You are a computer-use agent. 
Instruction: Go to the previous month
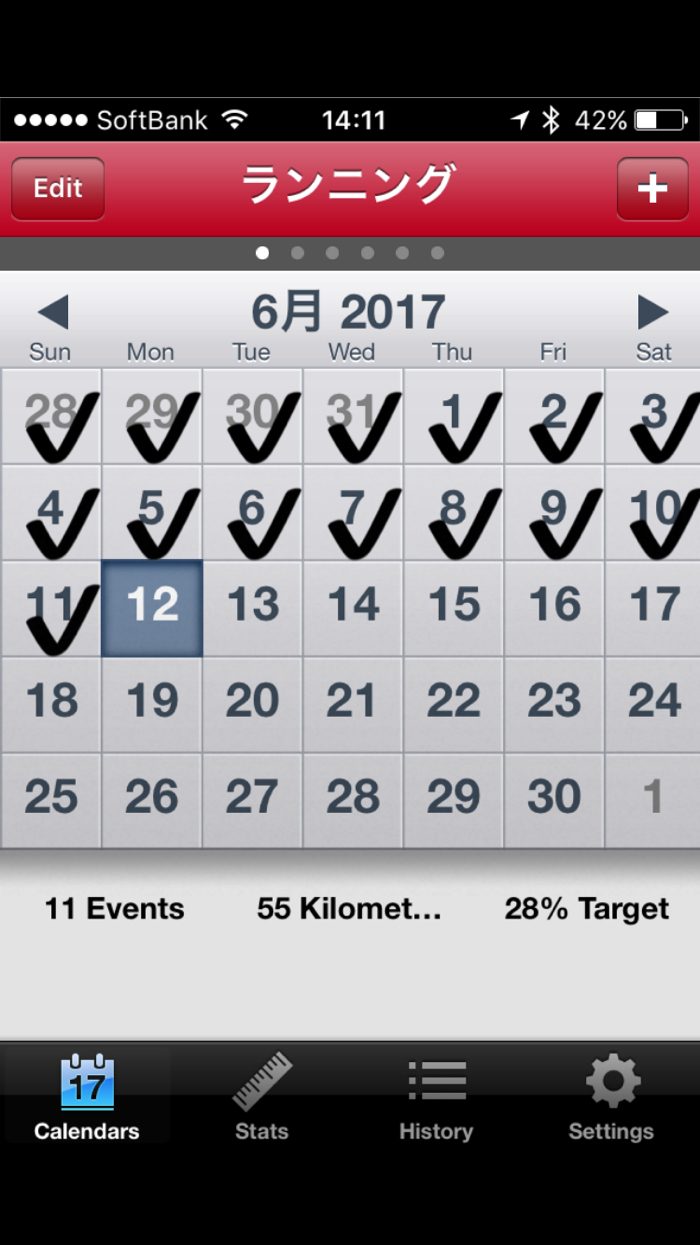pyautogui.click(x=52, y=313)
